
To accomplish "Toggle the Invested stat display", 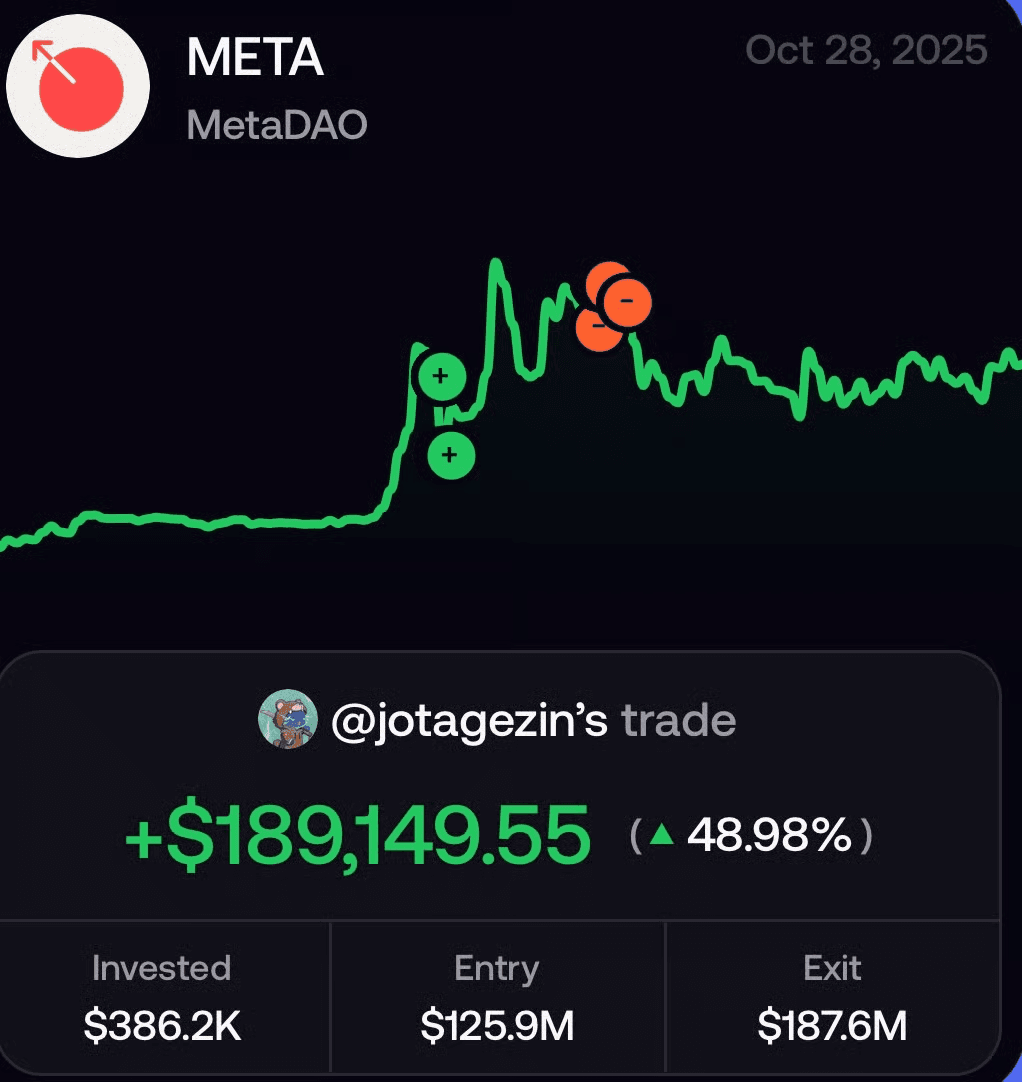I will 161,995.
